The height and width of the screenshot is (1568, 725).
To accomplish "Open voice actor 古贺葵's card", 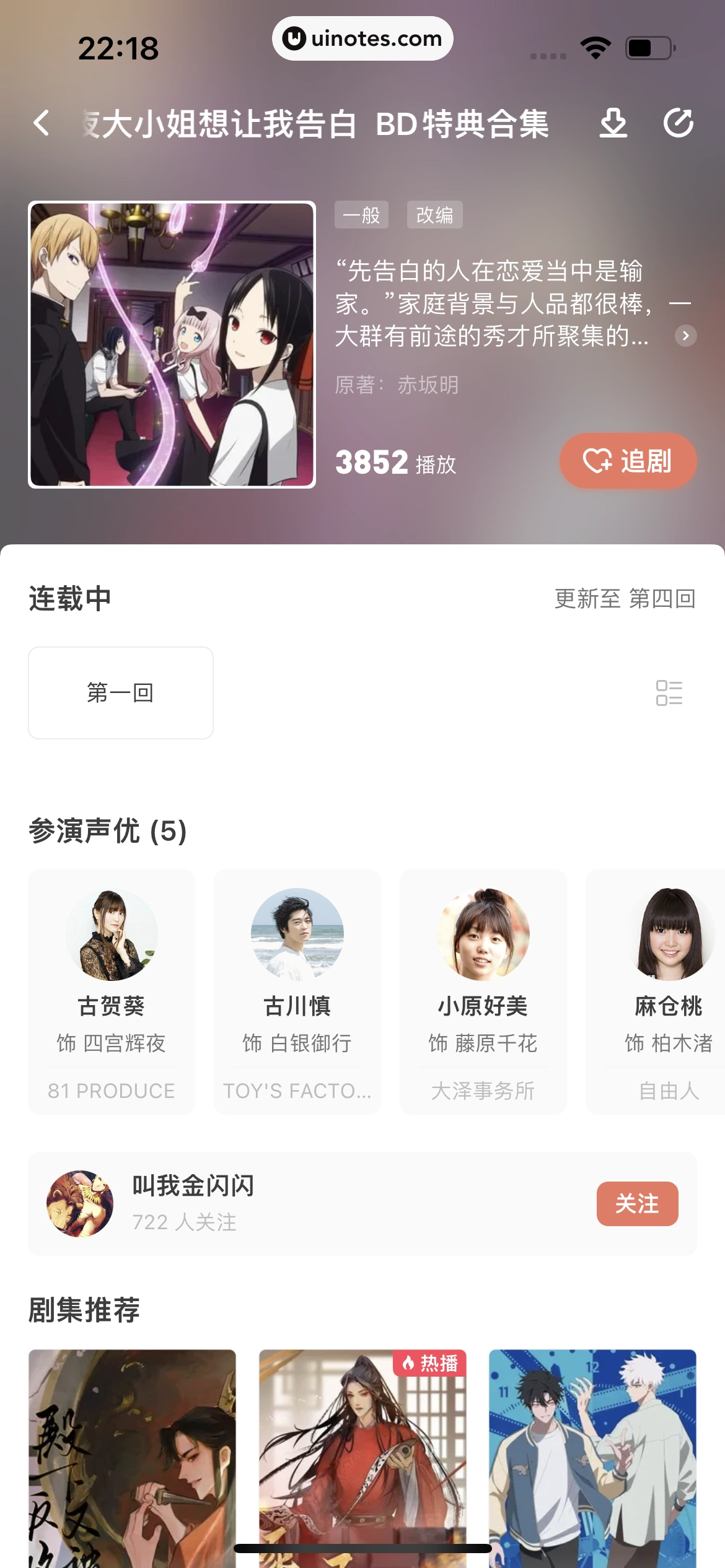I will click(112, 991).
